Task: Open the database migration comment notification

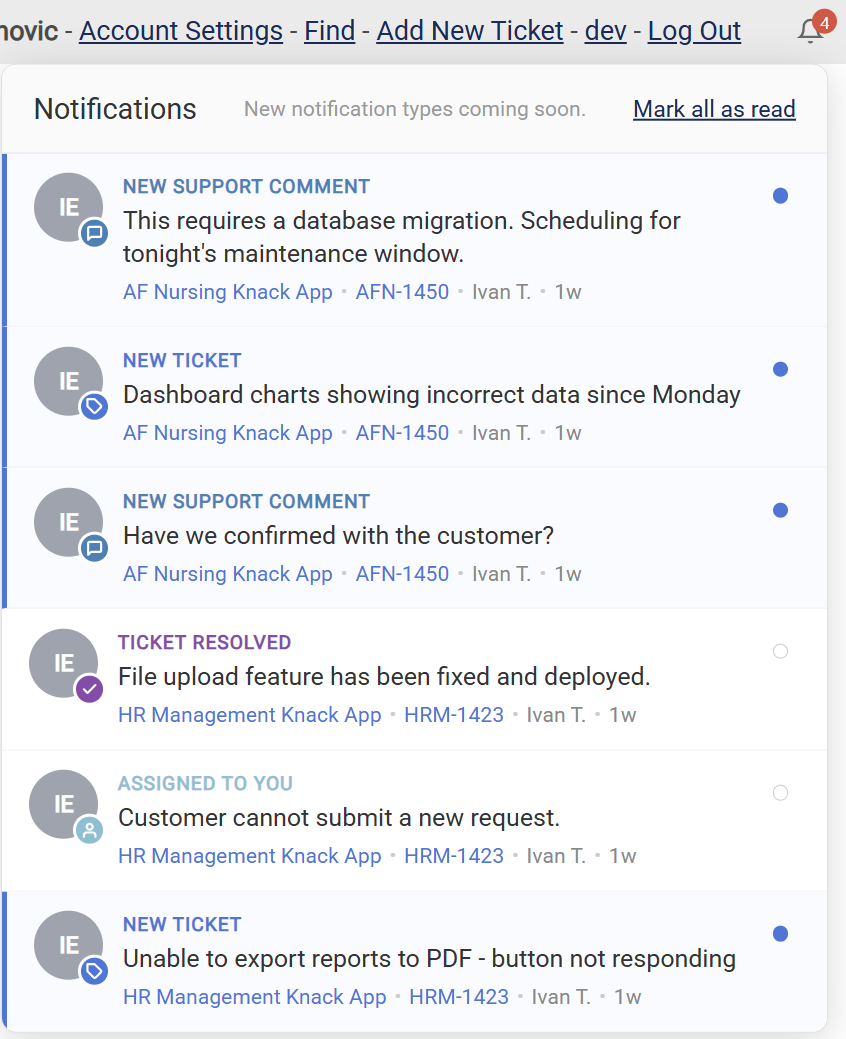Action: (401, 236)
